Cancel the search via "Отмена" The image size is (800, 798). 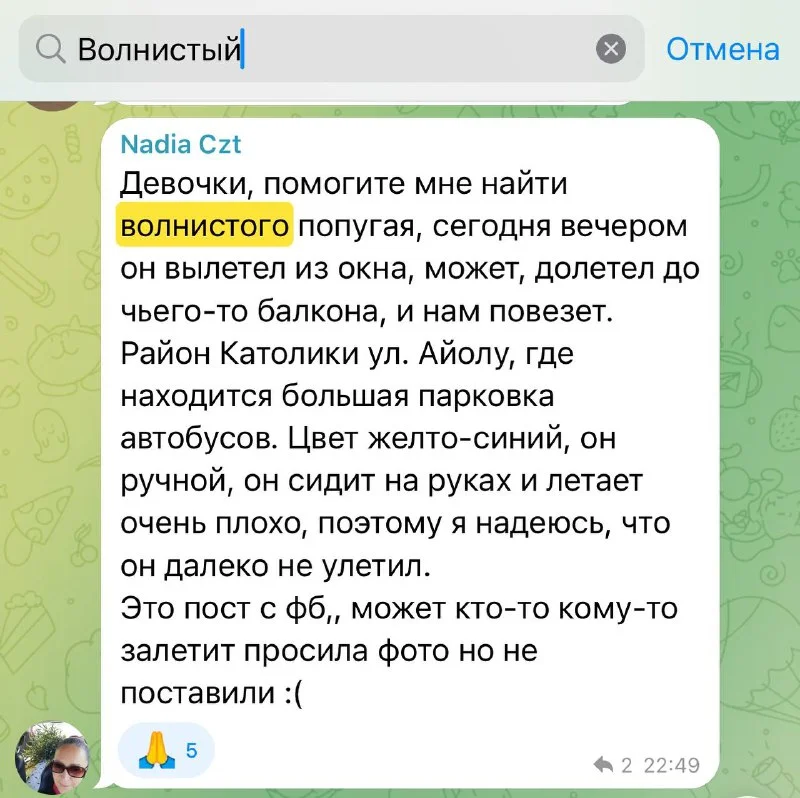coord(721,49)
